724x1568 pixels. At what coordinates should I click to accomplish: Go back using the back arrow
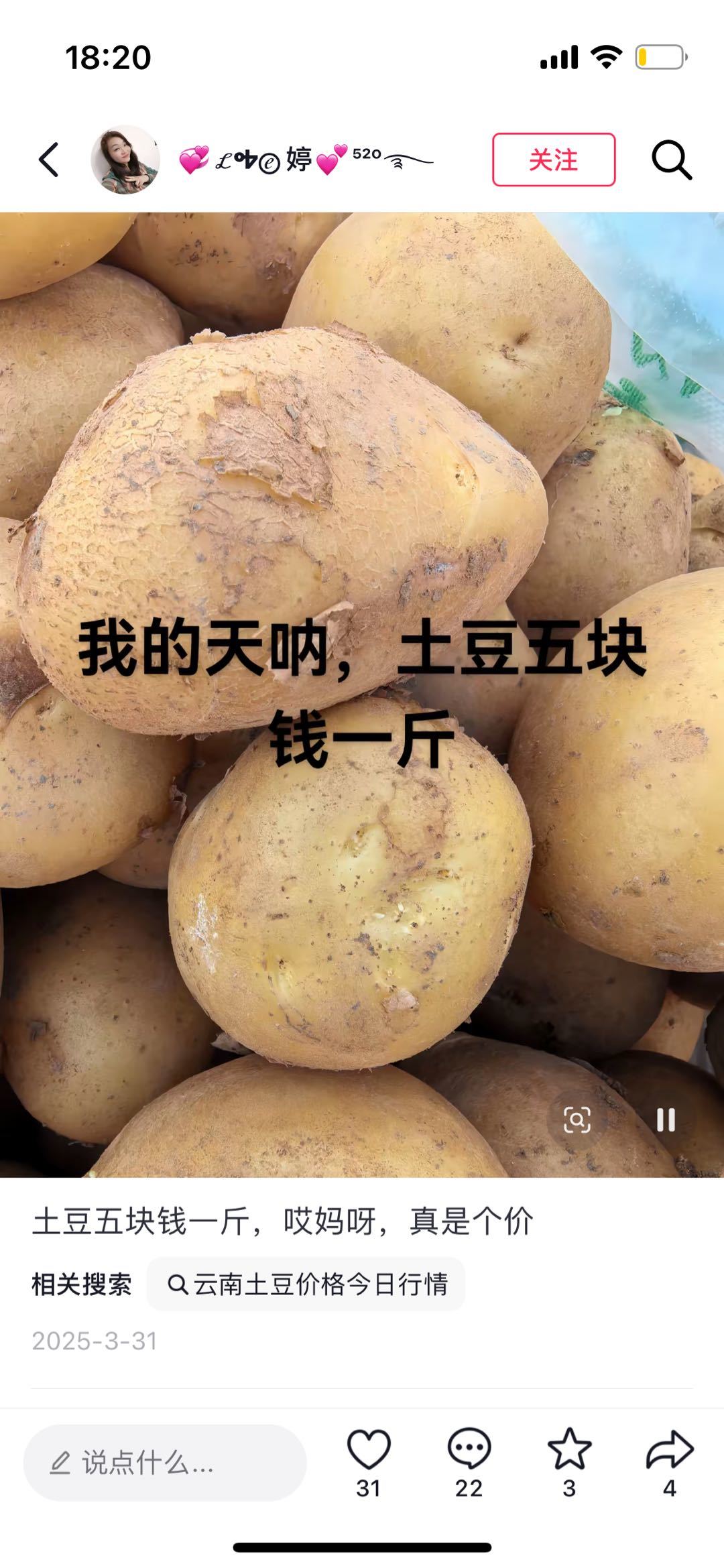49,160
